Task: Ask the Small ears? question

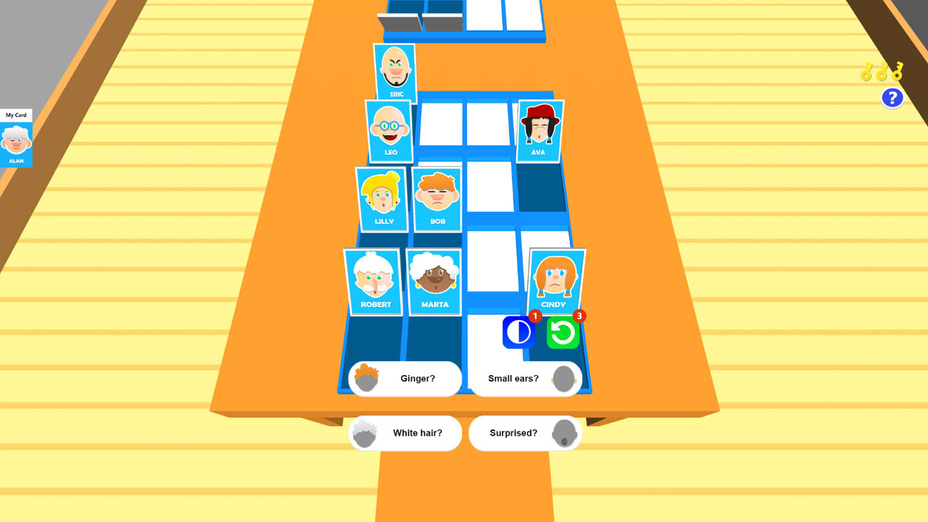Action: coord(525,379)
